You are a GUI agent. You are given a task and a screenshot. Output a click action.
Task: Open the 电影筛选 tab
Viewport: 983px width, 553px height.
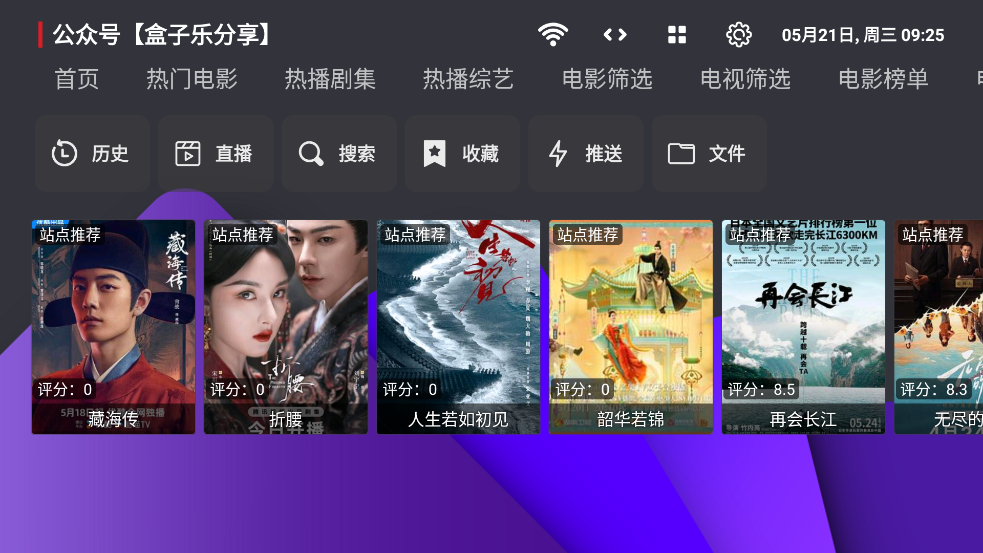[607, 79]
